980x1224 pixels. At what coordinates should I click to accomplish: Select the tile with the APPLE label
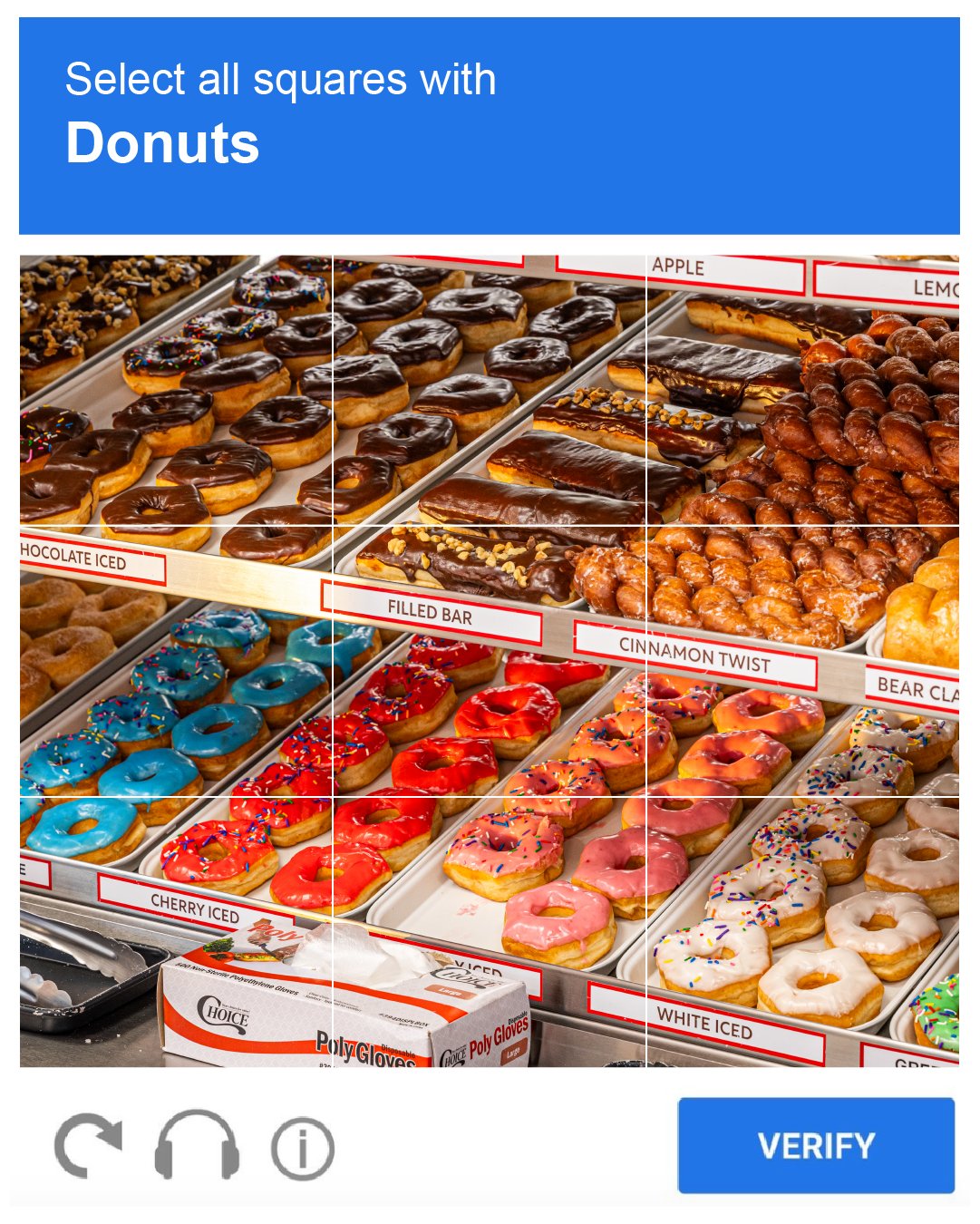click(x=802, y=390)
